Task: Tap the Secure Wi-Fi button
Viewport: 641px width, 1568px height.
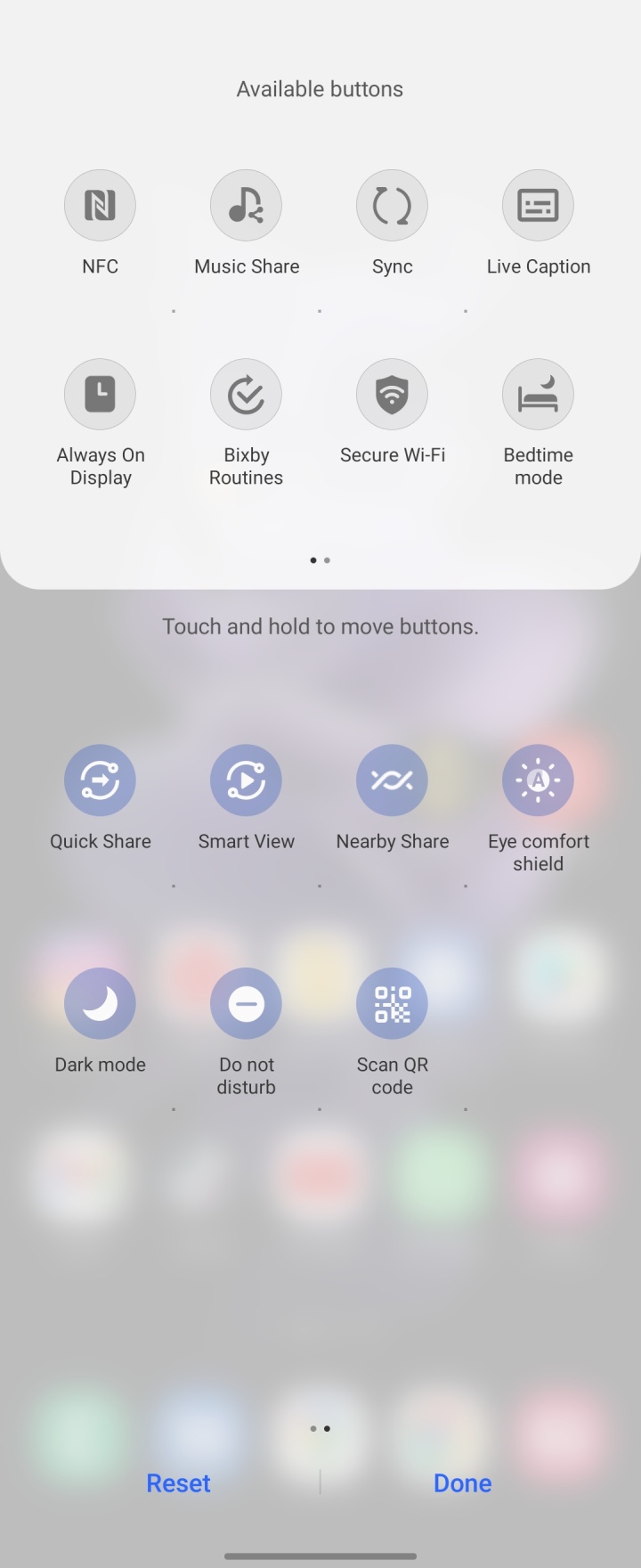Action: click(392, 395)
